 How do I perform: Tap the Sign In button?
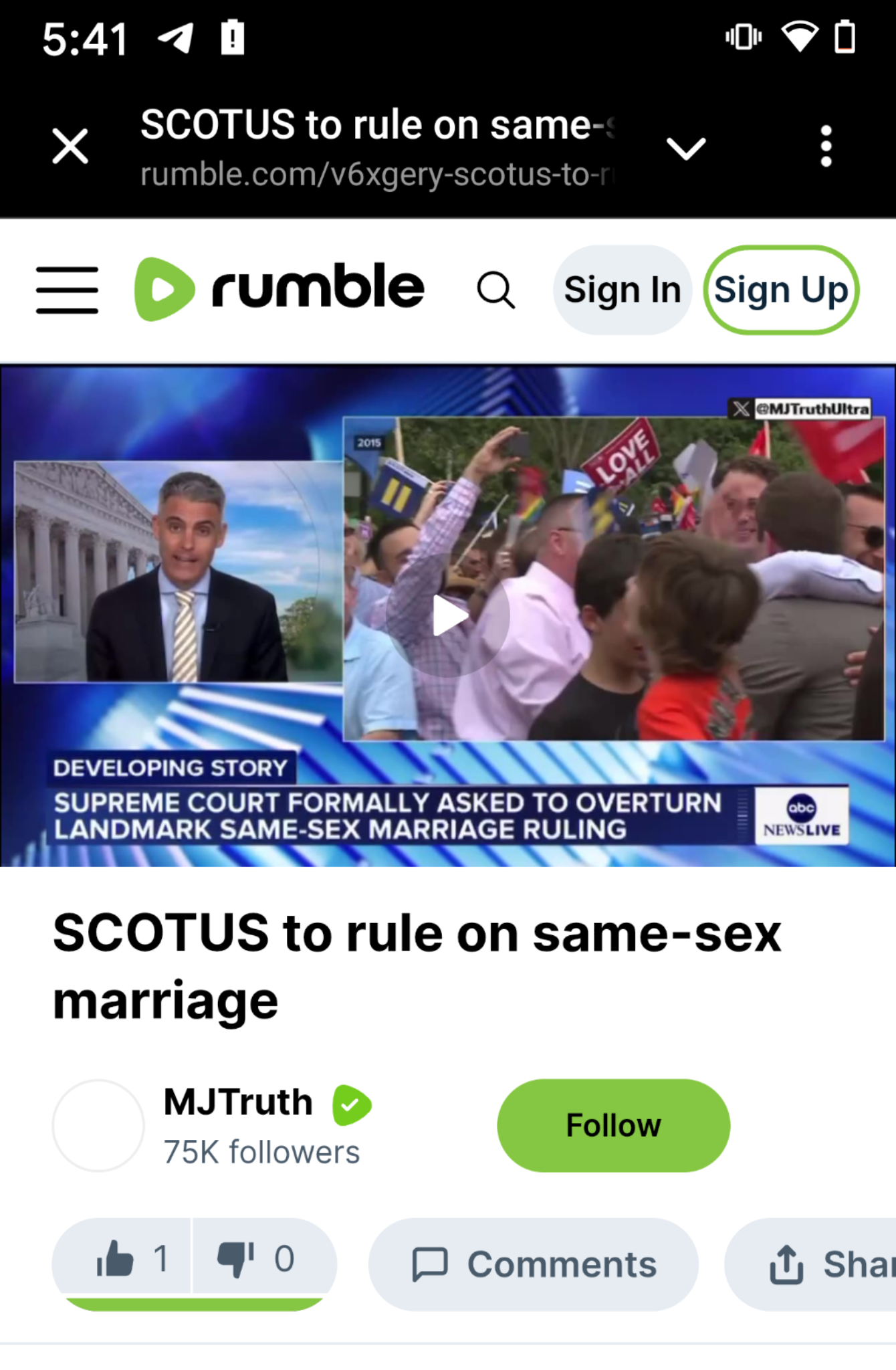coord(622,290)
